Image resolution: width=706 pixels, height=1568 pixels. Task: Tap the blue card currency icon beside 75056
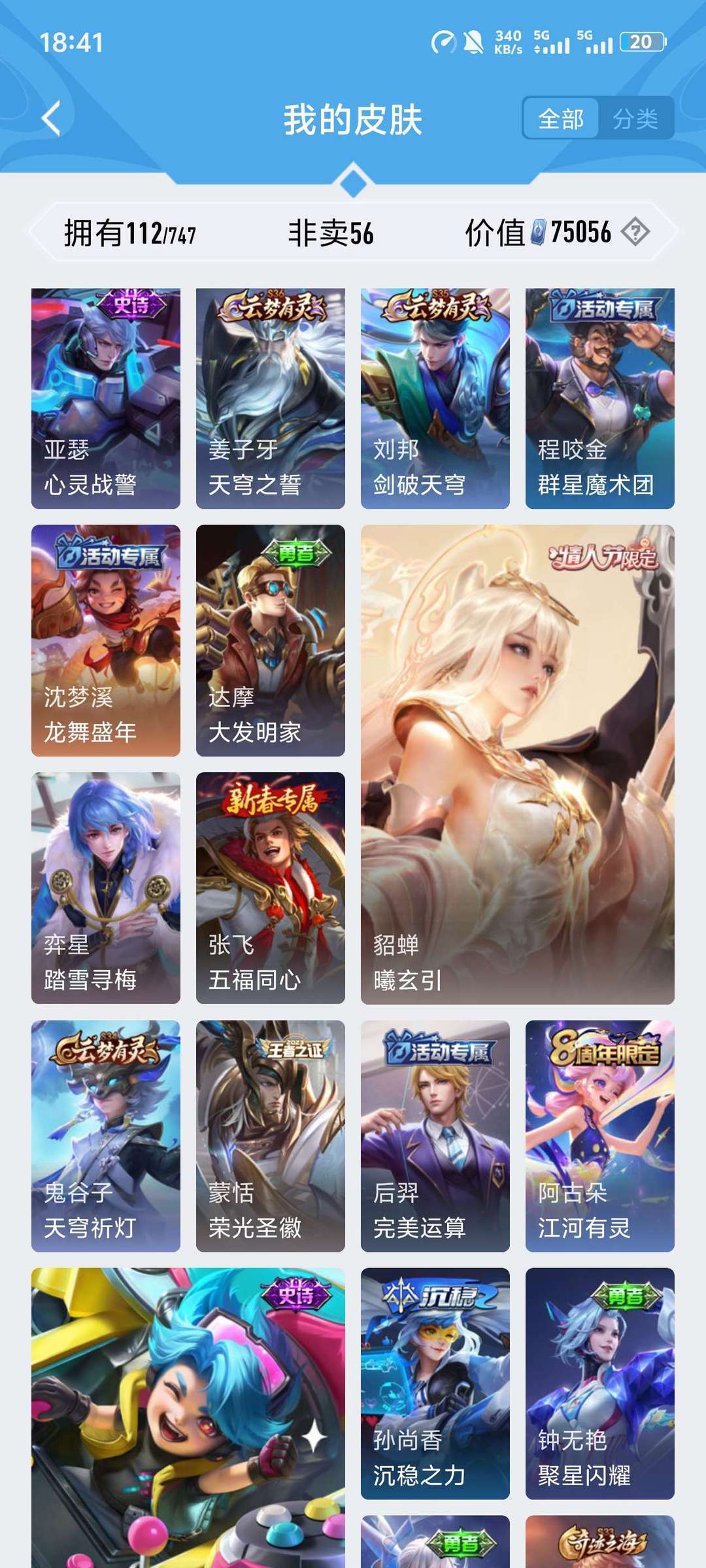tap(540, 231)
